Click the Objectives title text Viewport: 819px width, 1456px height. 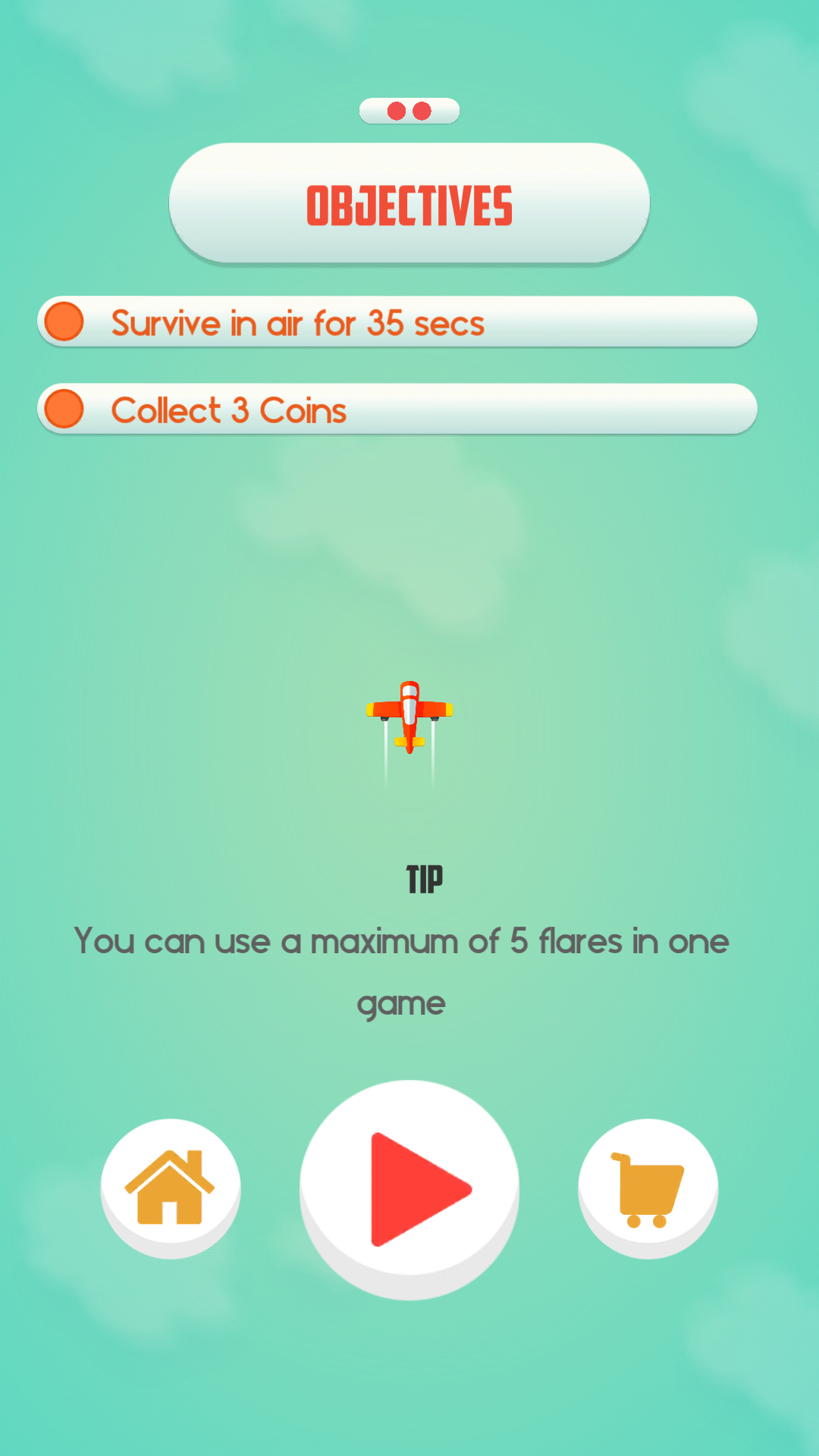[x=409, y=202]
